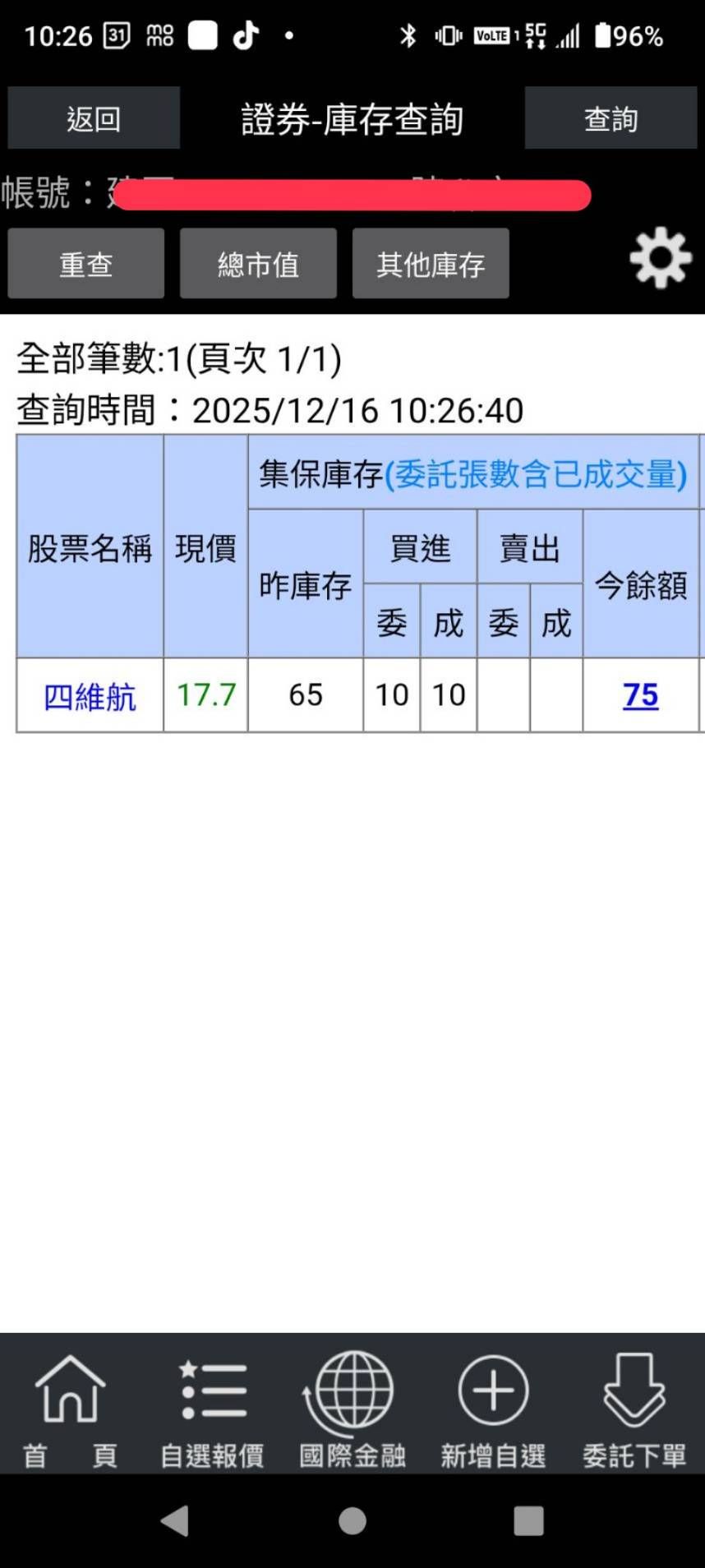Open the settings gear icon

(661, 259)
